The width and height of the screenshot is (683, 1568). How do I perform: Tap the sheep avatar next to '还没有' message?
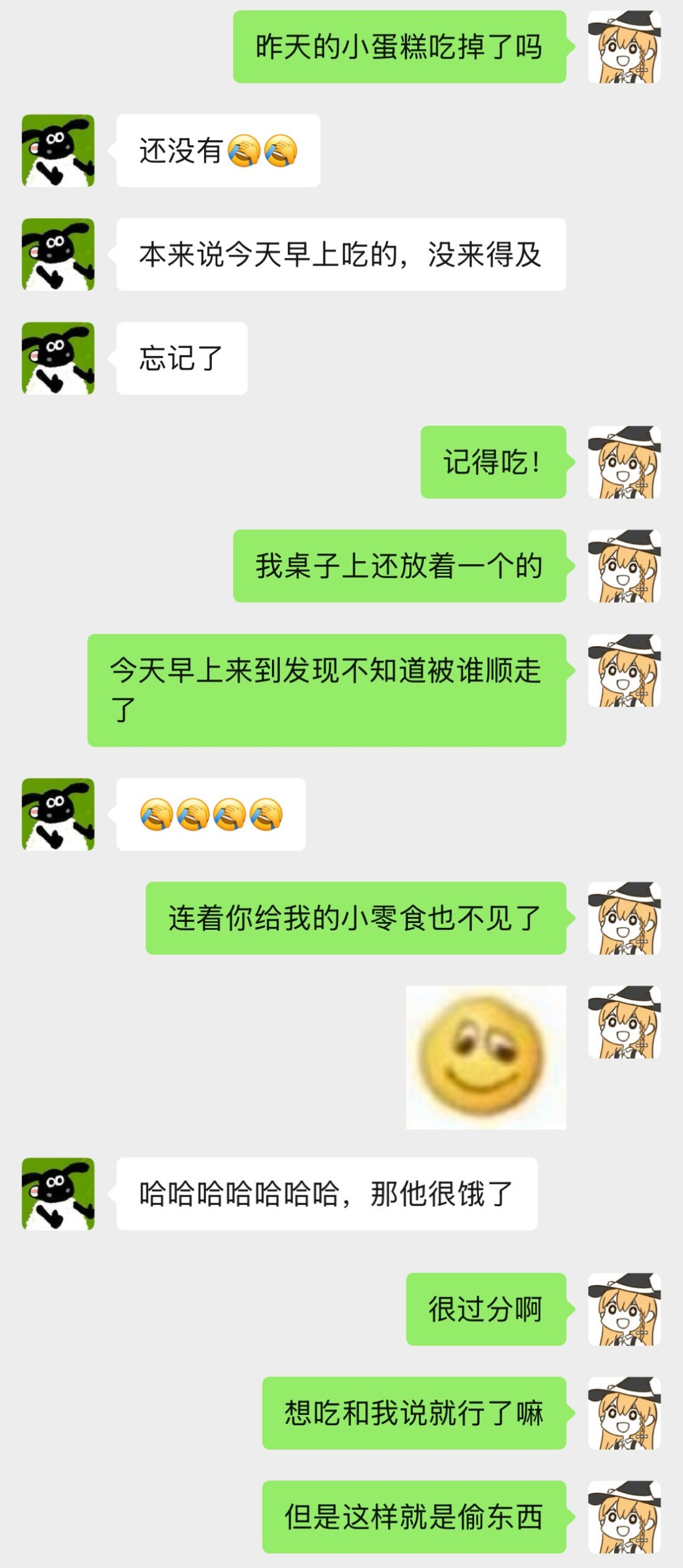coord(58,151)
